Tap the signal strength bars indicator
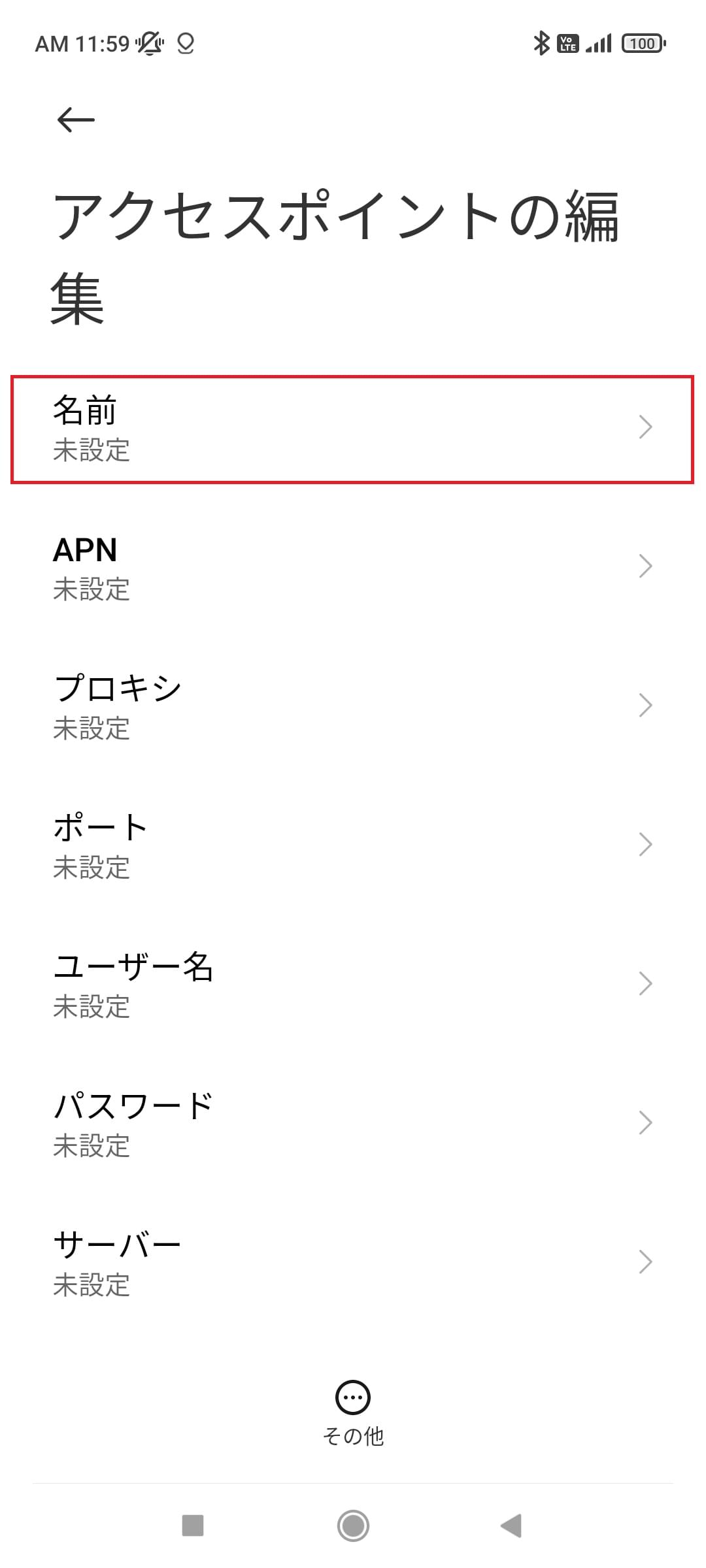This screenshot has width=706, height=1568. coord(600,42)
